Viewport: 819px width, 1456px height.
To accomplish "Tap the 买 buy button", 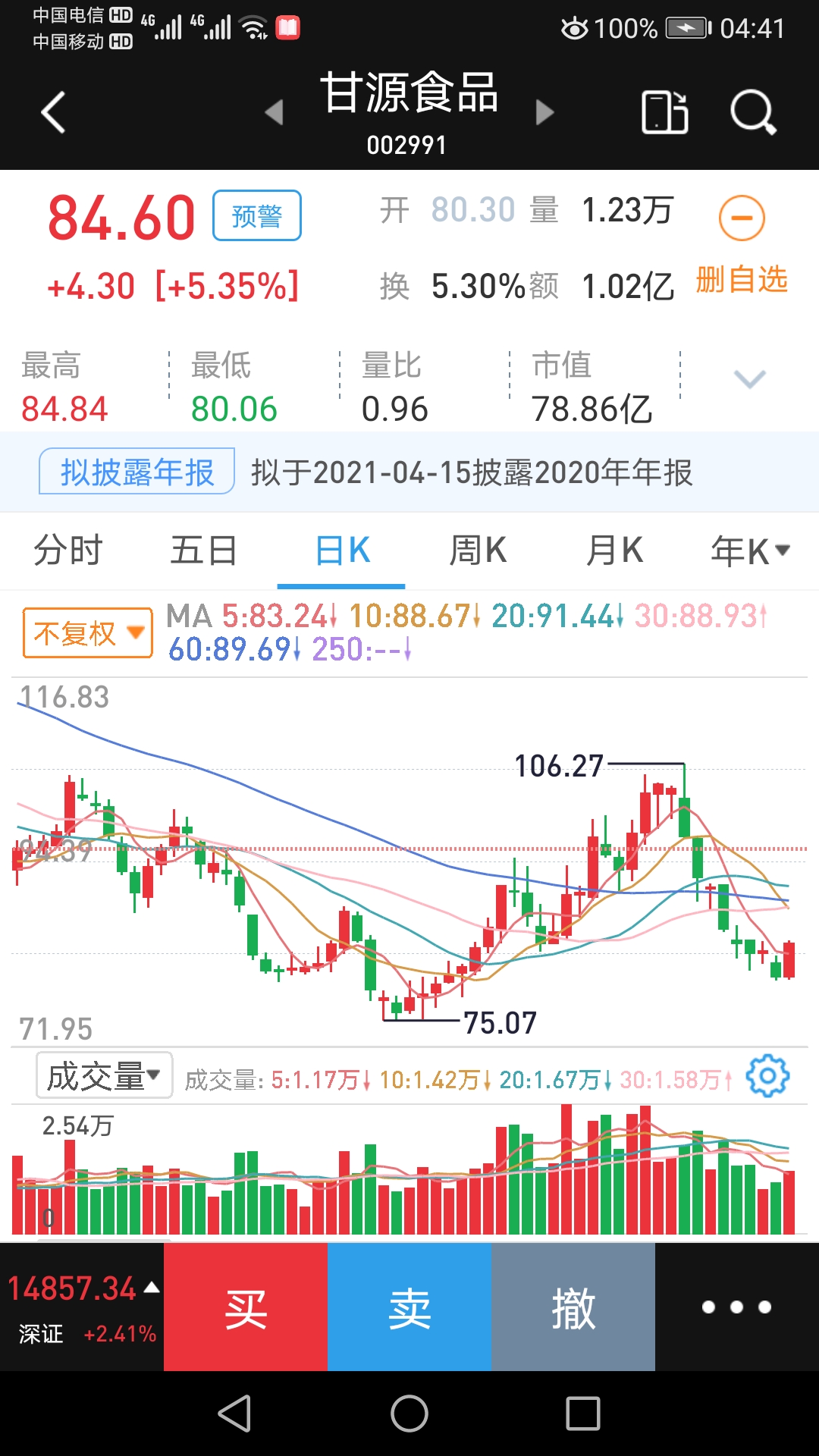I will (x=244, y=1306).
